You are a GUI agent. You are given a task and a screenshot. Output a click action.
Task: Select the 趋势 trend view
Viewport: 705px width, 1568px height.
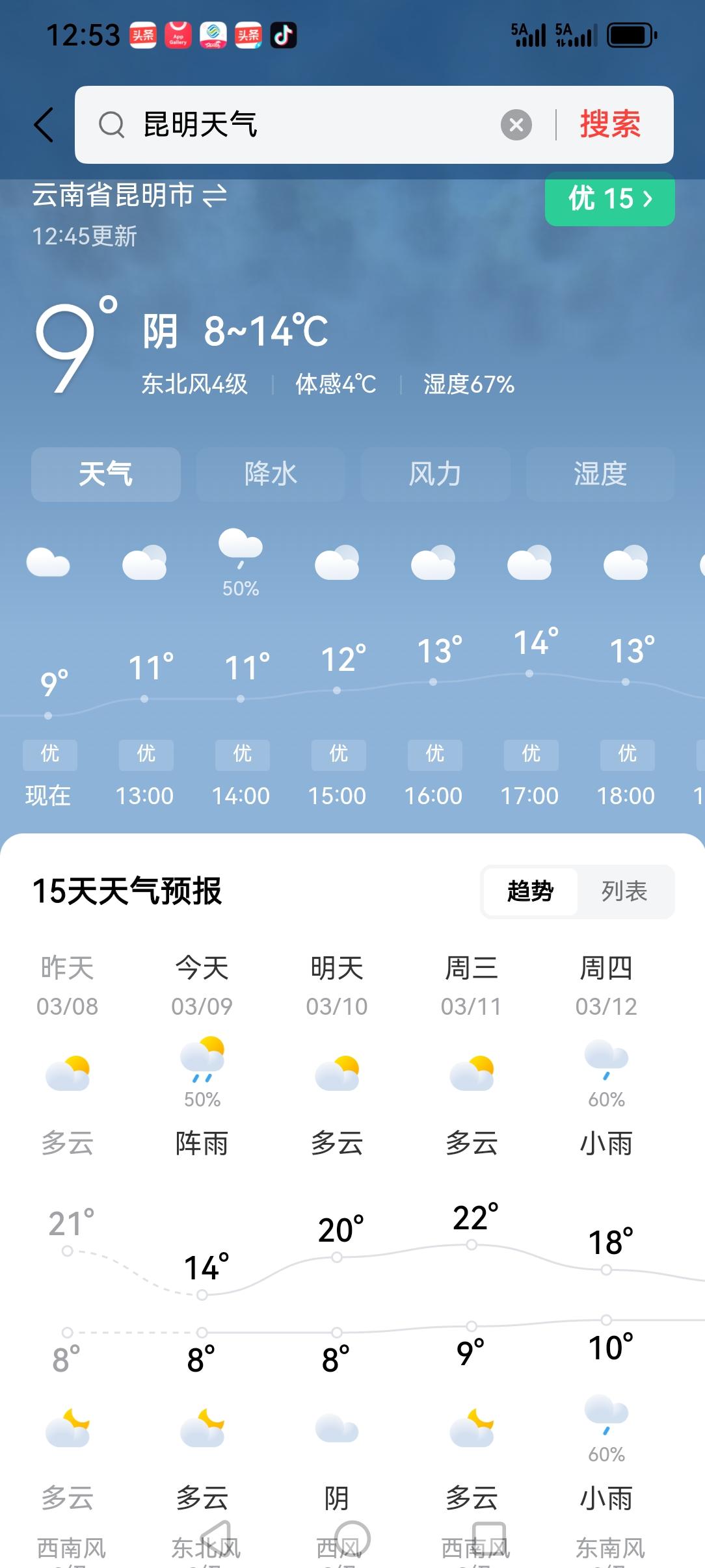pyautogui.click(x=530, y=892)
